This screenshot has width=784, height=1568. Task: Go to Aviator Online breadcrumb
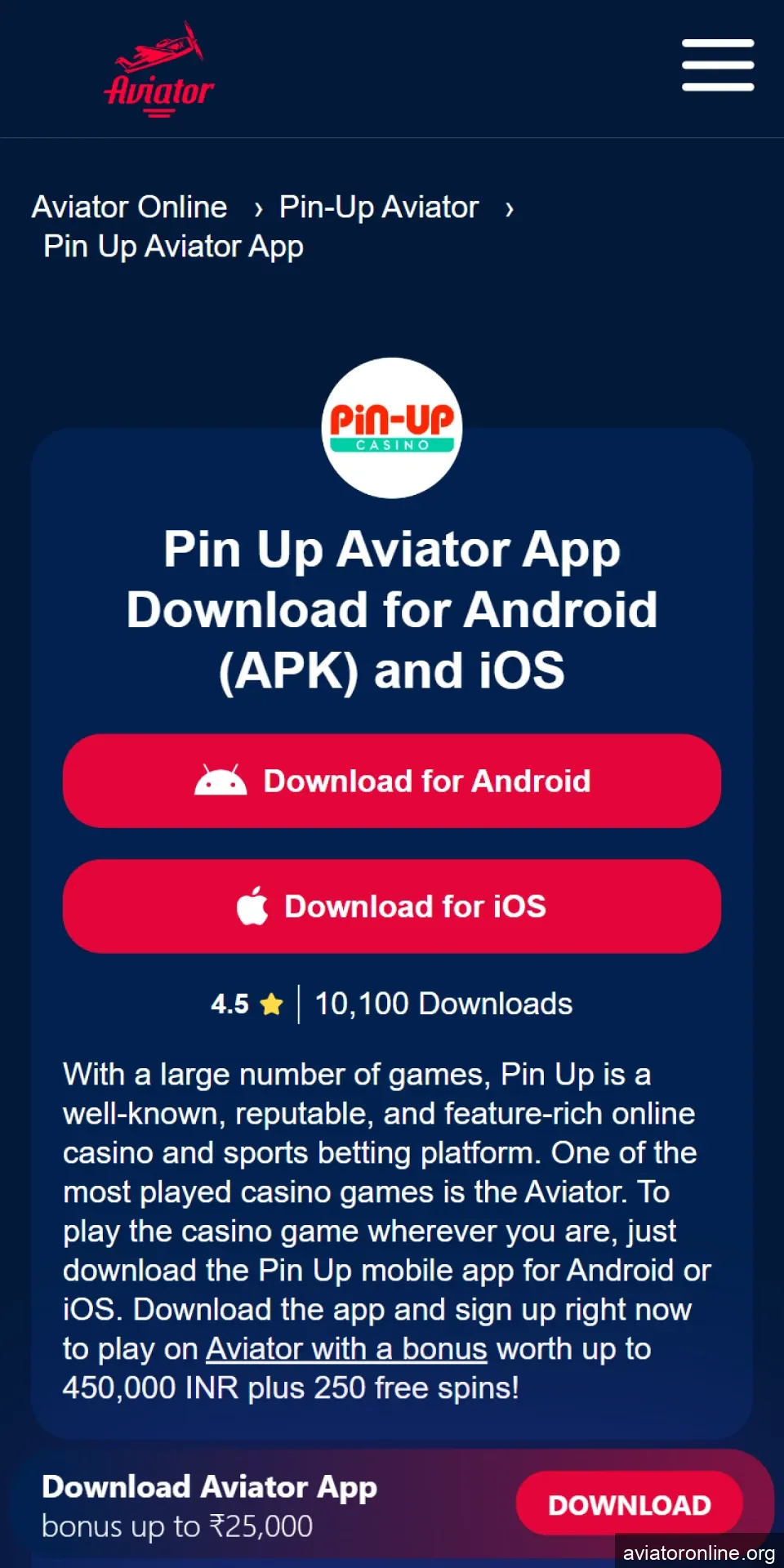tap(129, 207)
